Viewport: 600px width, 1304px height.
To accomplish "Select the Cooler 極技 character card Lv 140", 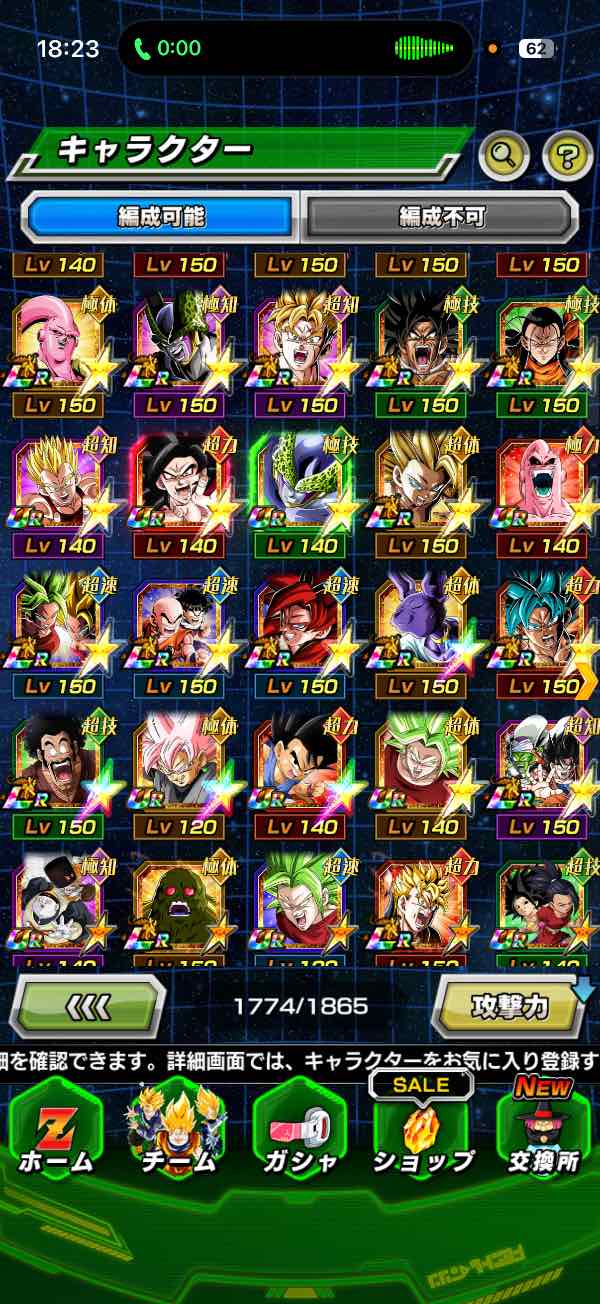I will [298, 485].
